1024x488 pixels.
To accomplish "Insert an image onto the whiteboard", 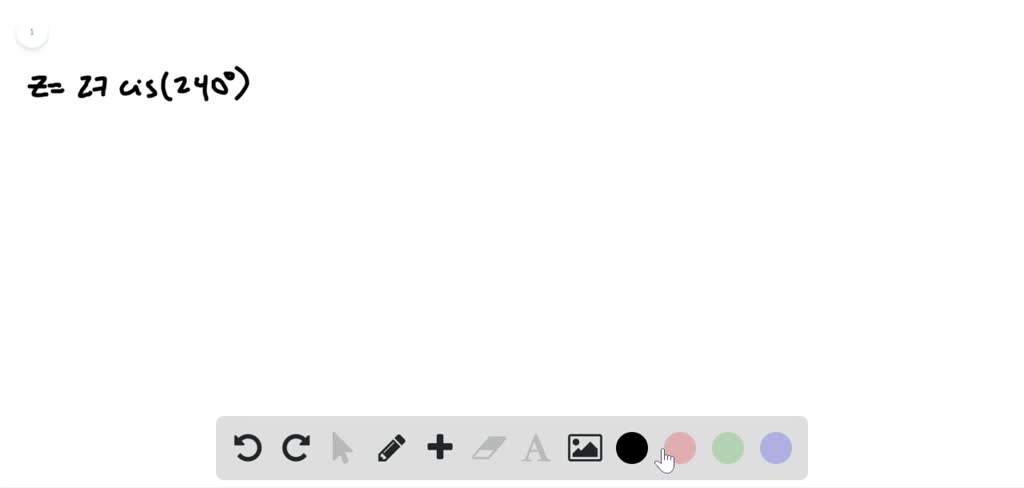I will click(x=584, y=448).
